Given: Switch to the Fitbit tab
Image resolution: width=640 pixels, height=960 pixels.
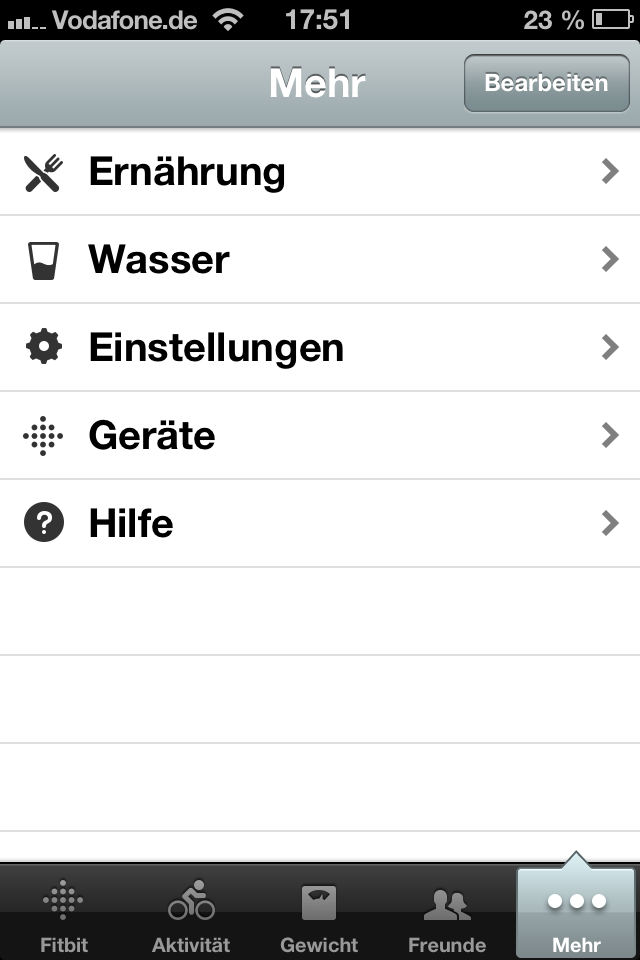Looking at the screenshot, I should point(64,914).
